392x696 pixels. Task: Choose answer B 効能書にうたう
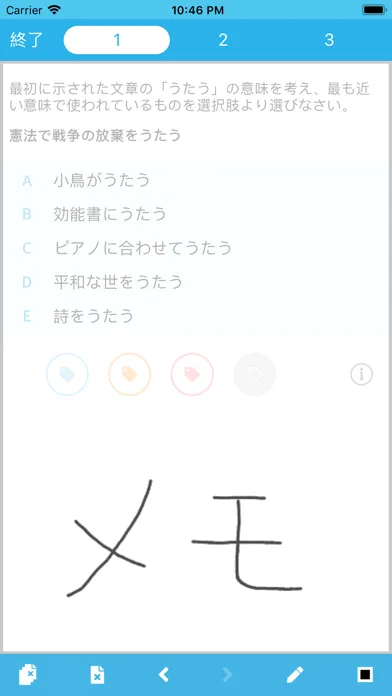pyautogui.click(x=196, y=214)
